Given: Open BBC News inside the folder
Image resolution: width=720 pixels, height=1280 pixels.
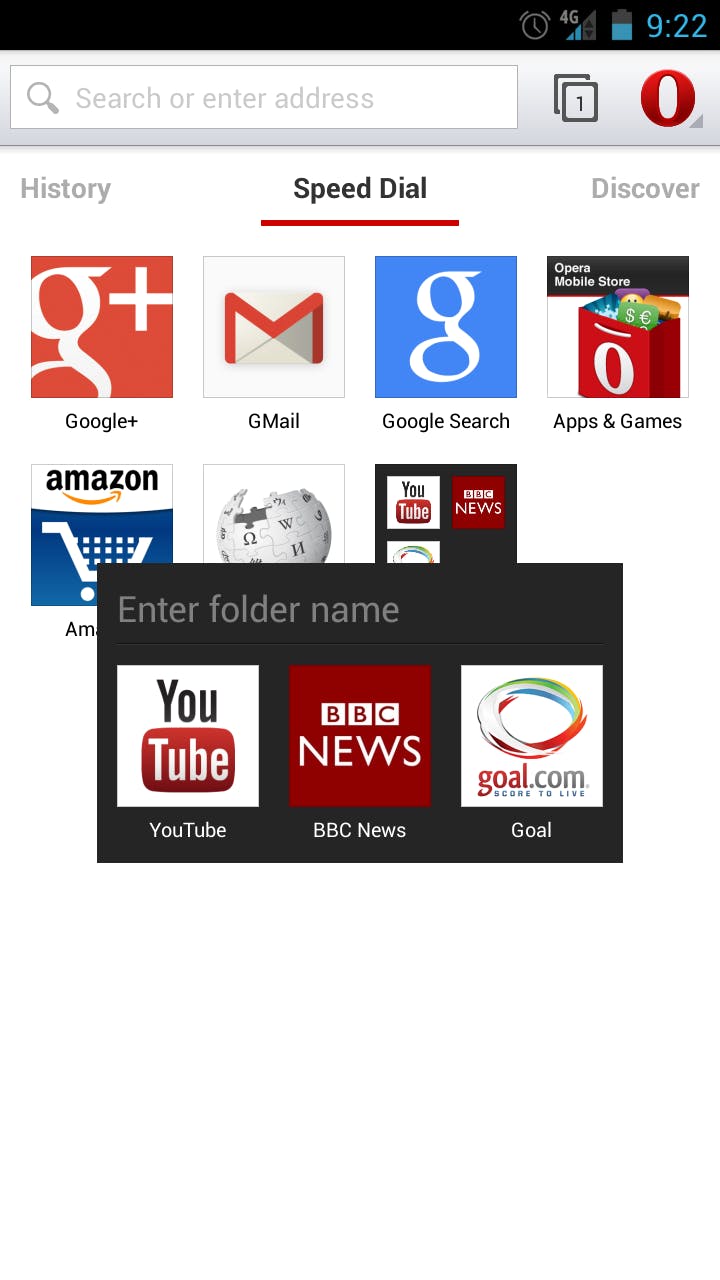Looking at the screenshot, I should 360,736.
